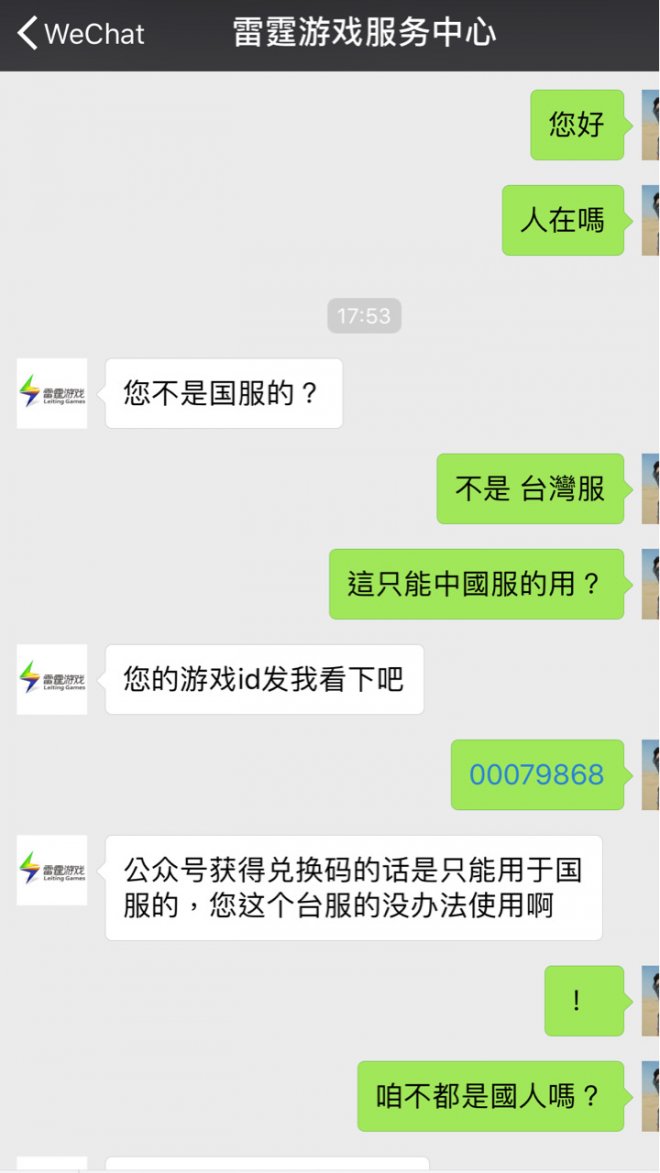This screenshot has width=660, height=1173.
Task: Open Leiting Games avatar beside 您不是国服的？
Action: 52,393
